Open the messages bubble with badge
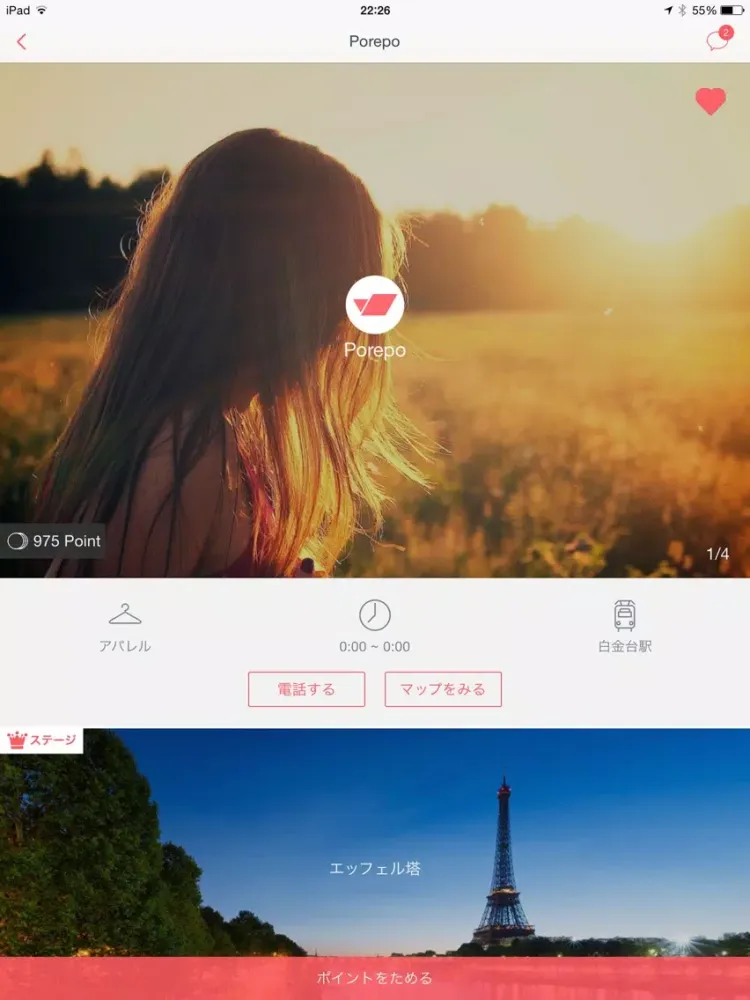This screenshot has width=750, height=1000. [x=717, y=41]
